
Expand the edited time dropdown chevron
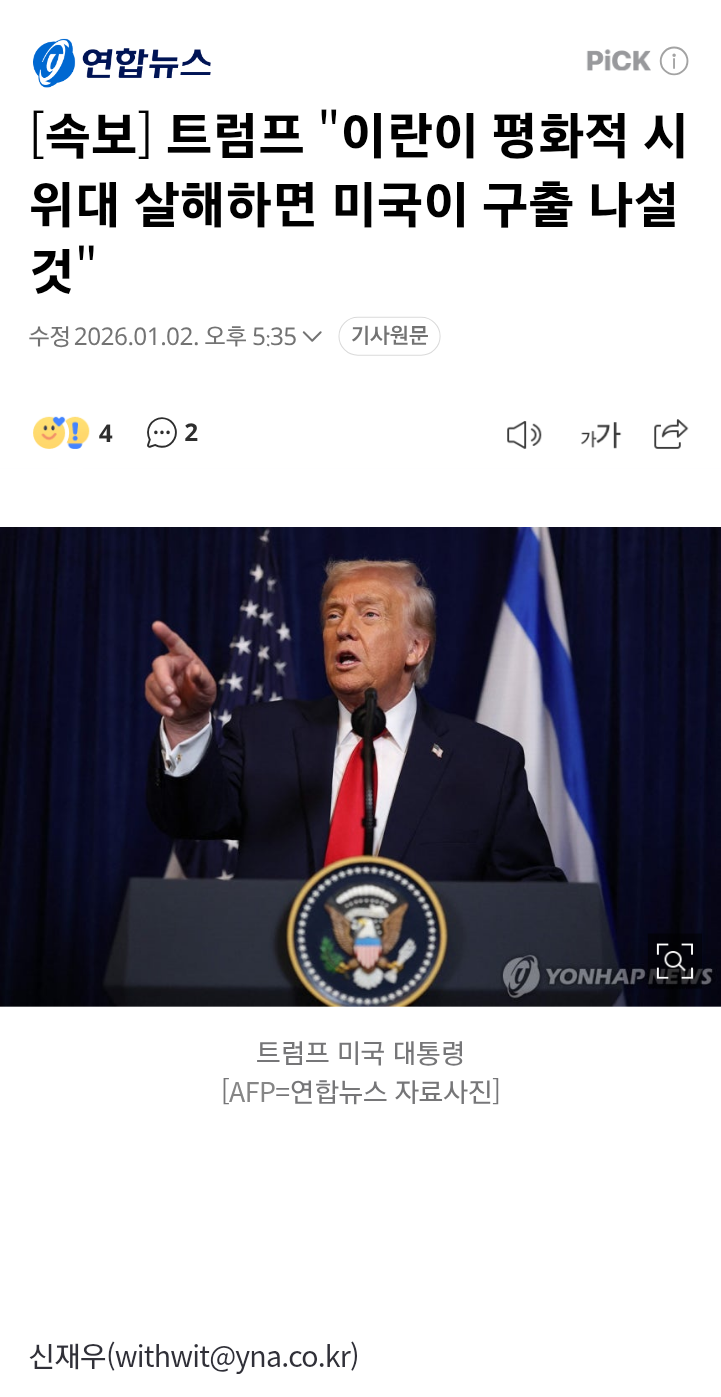(312, 337)
